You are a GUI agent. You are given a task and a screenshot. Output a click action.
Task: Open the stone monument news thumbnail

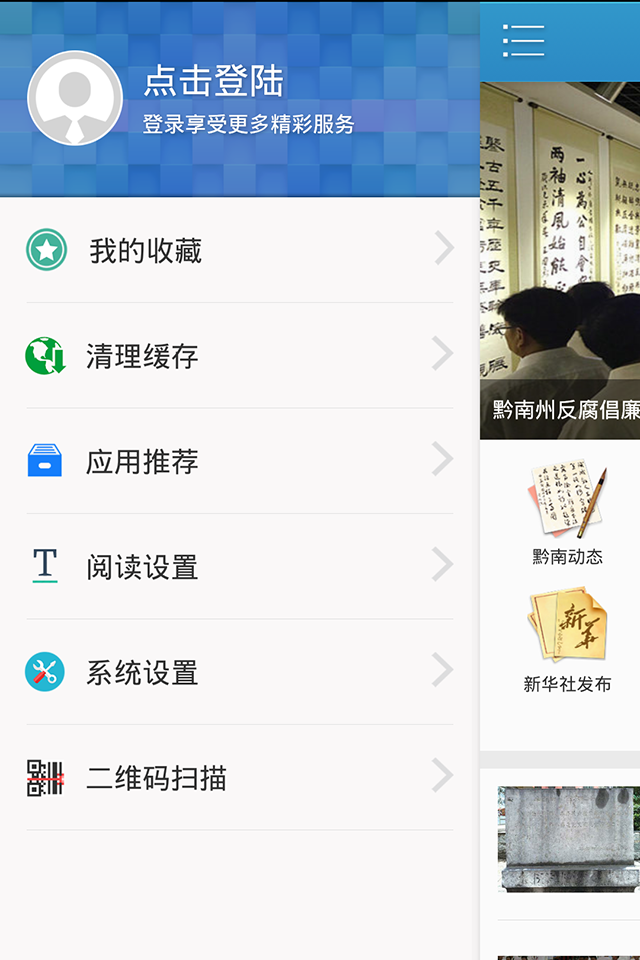pyautogui.click(x=568, y=838)
